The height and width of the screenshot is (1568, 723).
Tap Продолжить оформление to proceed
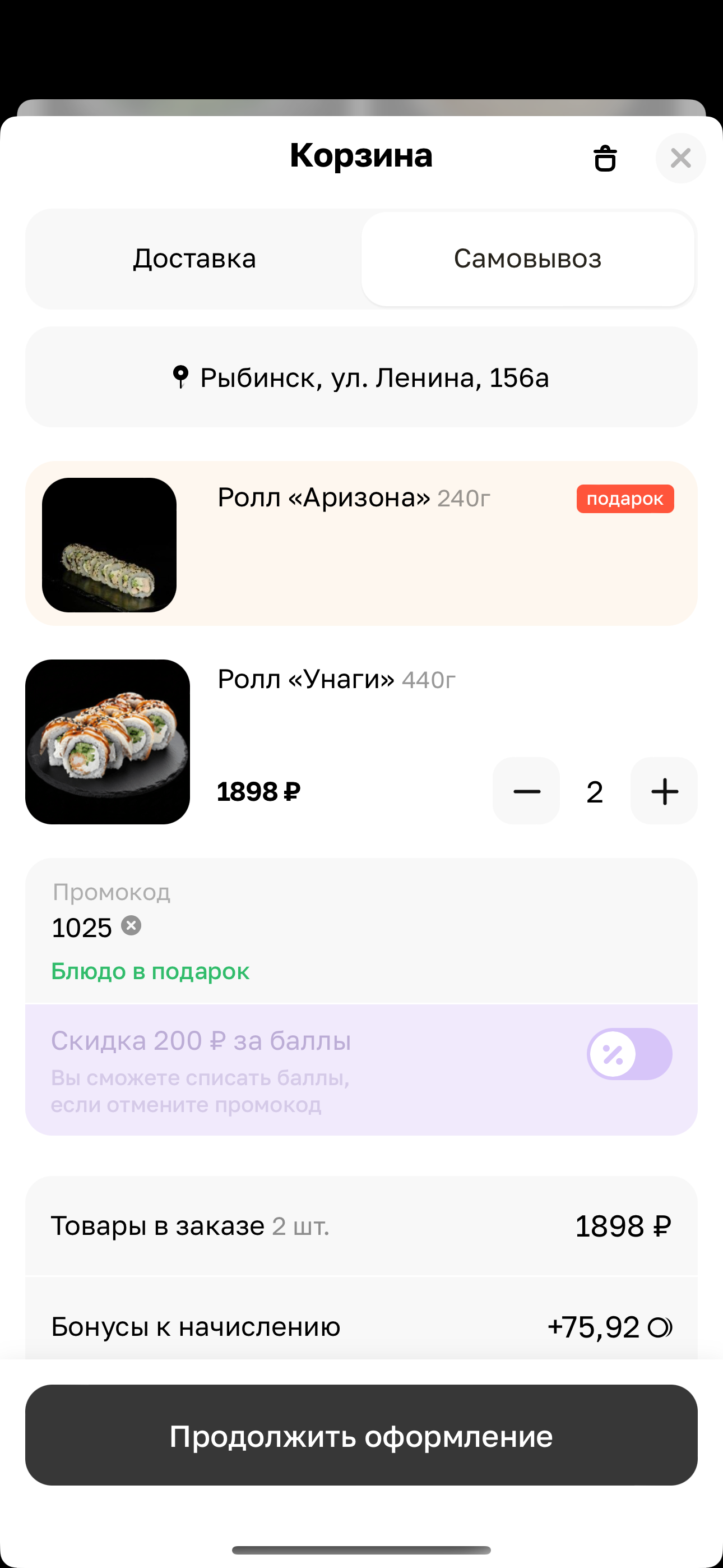click(361, 1435)
